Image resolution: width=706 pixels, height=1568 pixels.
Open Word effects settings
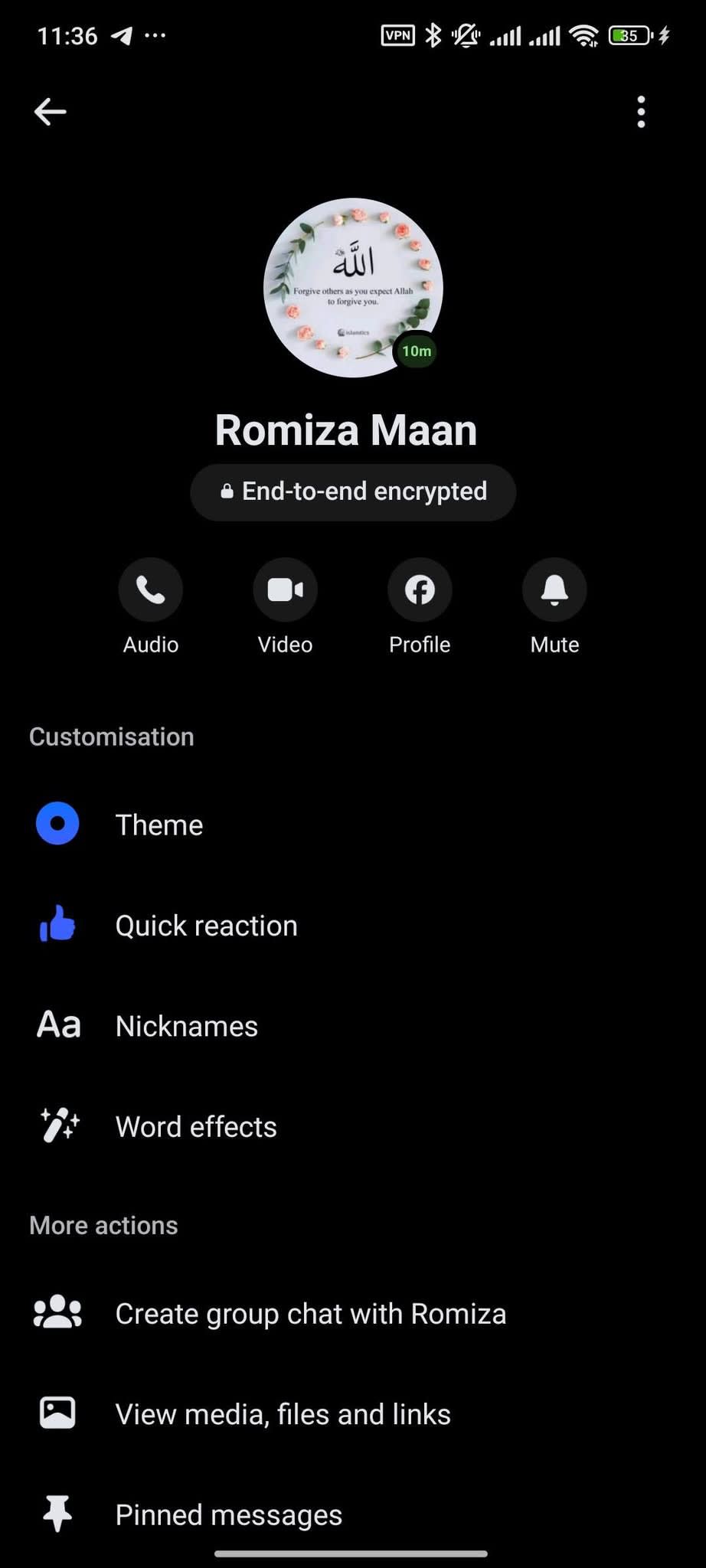196,1127
